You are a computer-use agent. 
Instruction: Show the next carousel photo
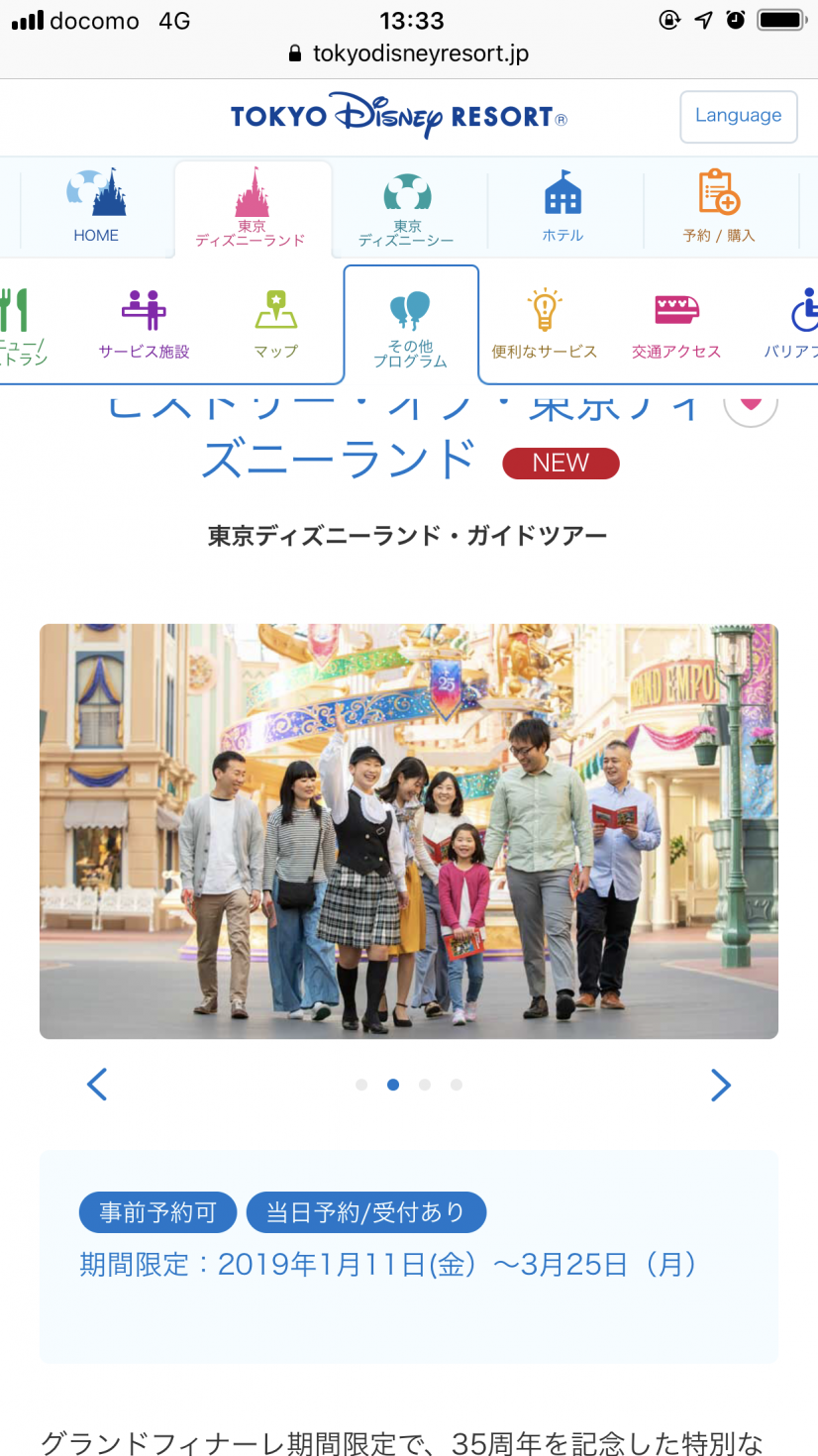point(721,1086)
